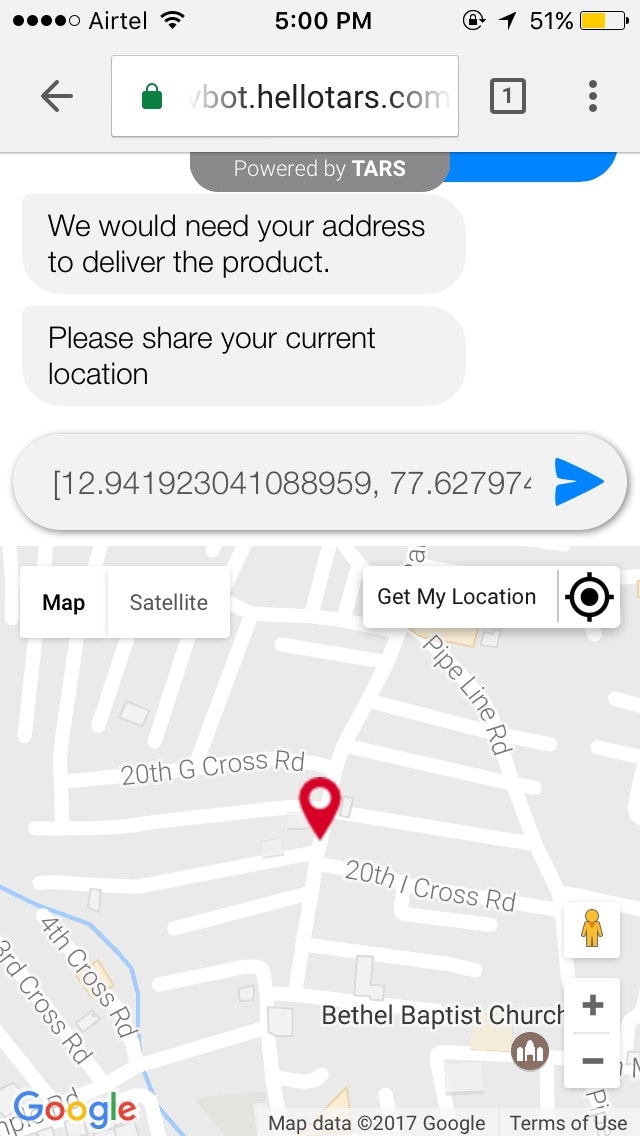Tap the red location pin

pyautogui.click(x=320, y=804)
